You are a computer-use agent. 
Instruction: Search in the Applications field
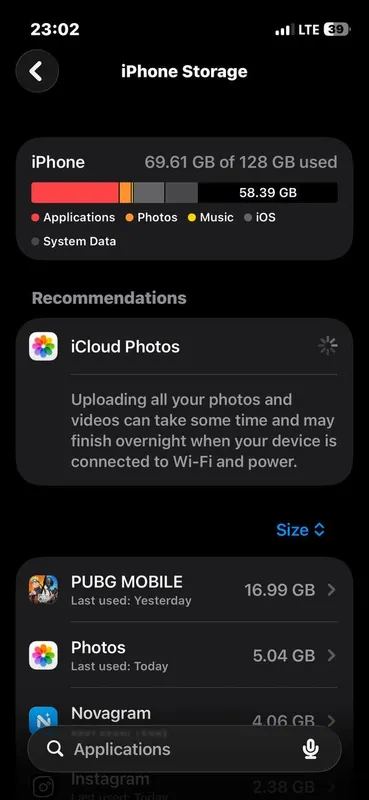click(173, 749)
